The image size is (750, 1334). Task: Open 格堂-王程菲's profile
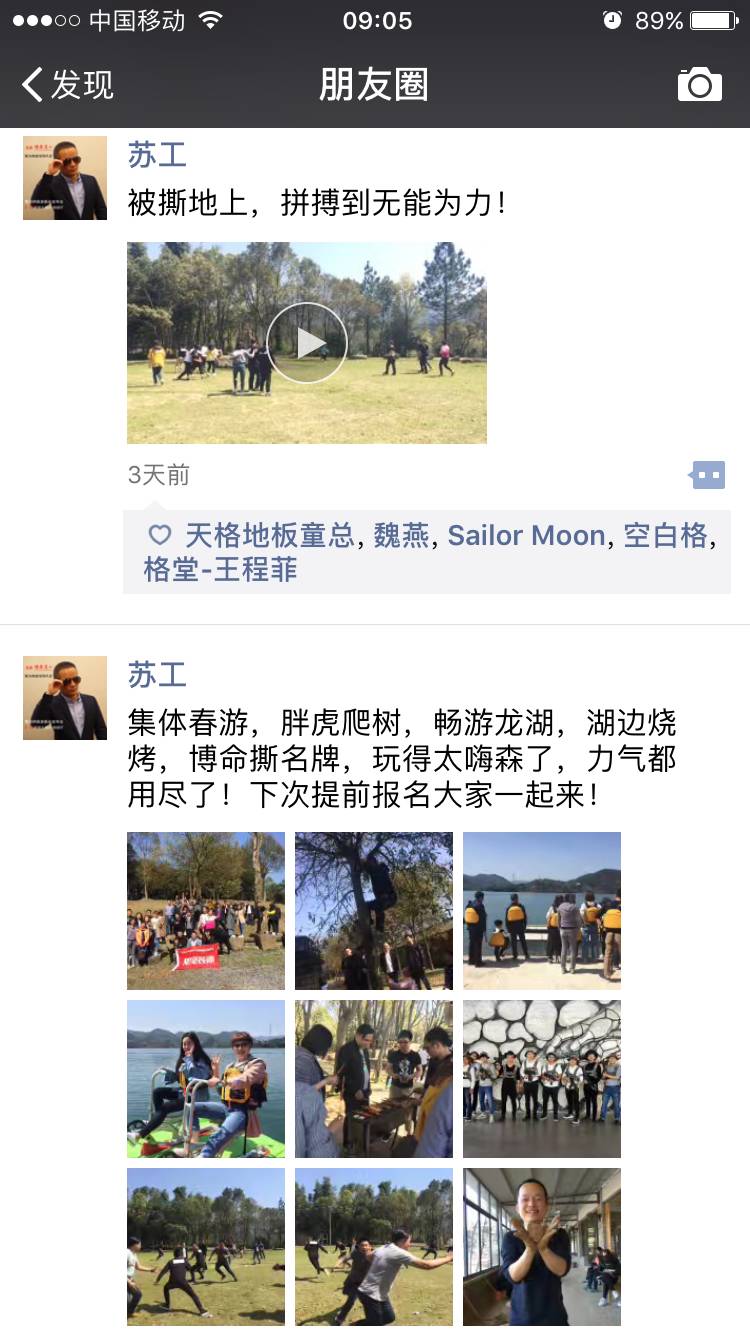pyautogui.click(x=220, y=570)
